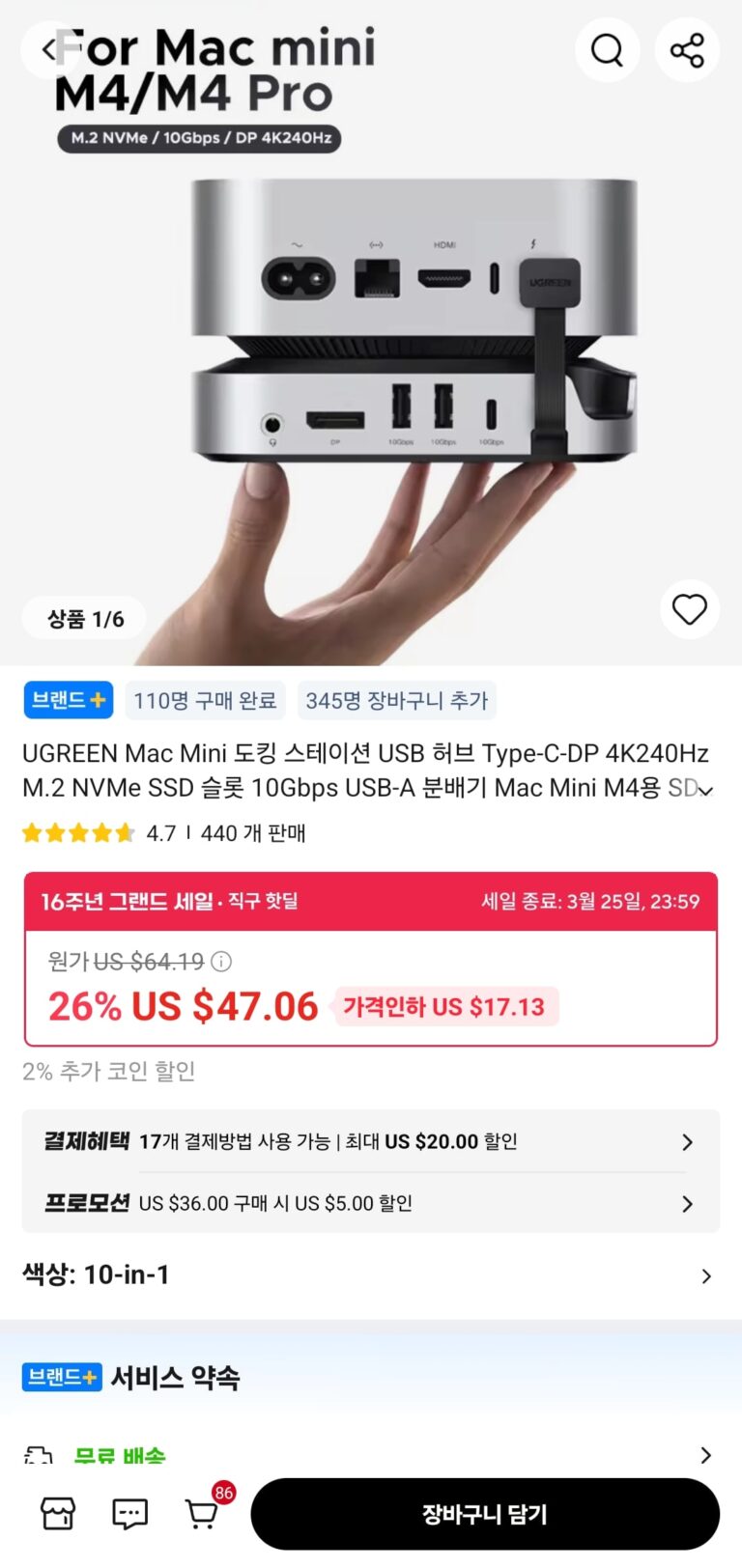The width and height of the screenshot is (742, 1568).
Task: Open the search icon
Action: click(x=607, y=49)
